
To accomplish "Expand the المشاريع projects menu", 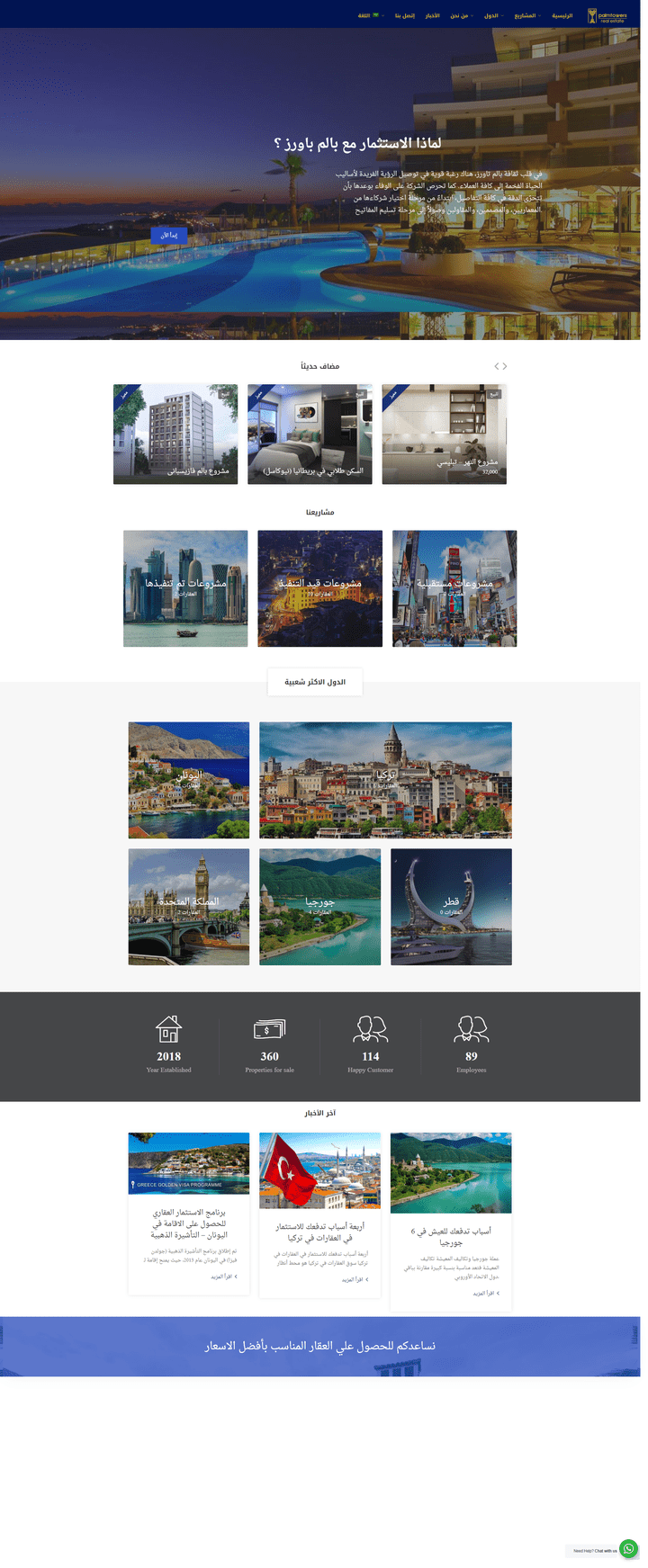I will tap(526, 15).
